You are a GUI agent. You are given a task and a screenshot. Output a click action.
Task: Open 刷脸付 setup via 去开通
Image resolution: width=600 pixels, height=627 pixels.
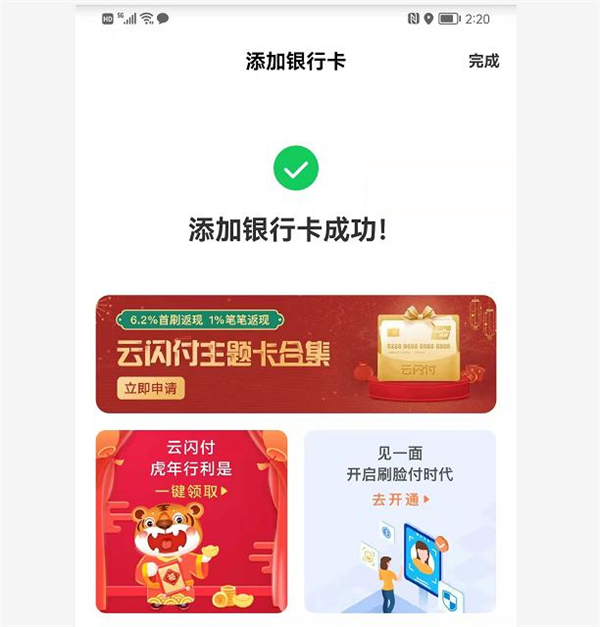click(400, 499)
